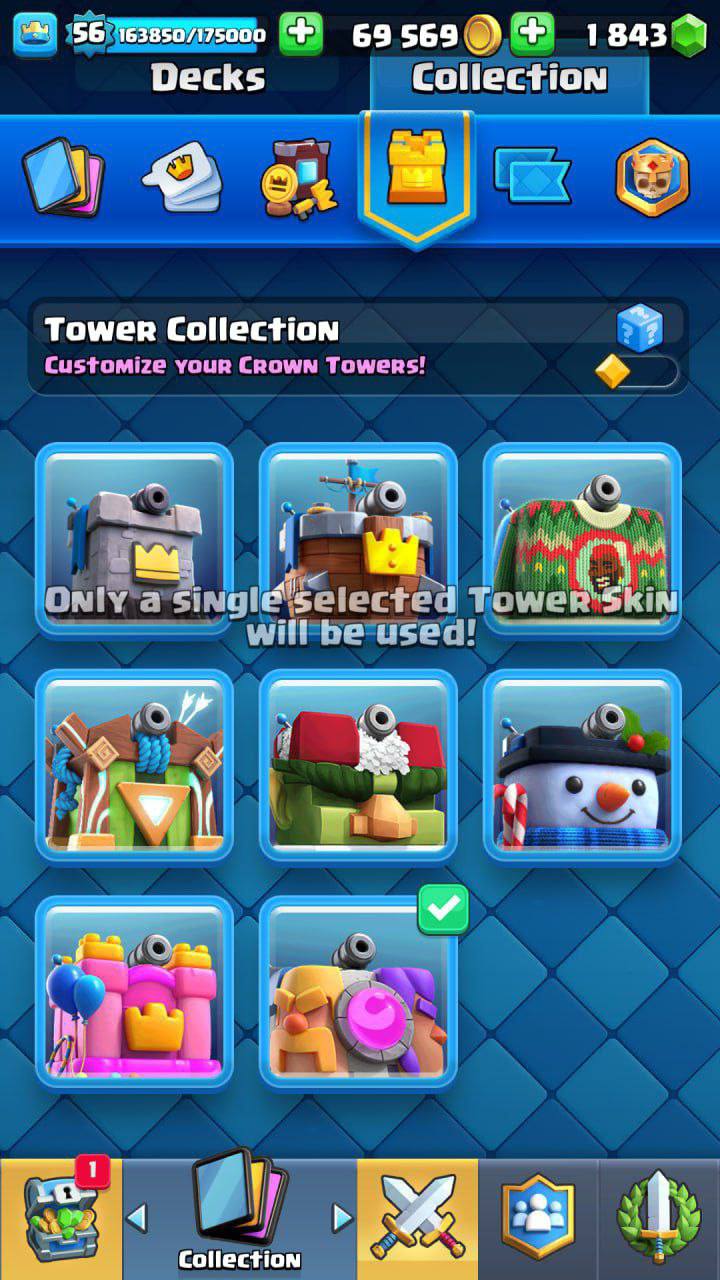The width and height of the screenshot is (720, 1280).
Task: Open the king level crown profile icon
Action: click(x=34, y=36)
